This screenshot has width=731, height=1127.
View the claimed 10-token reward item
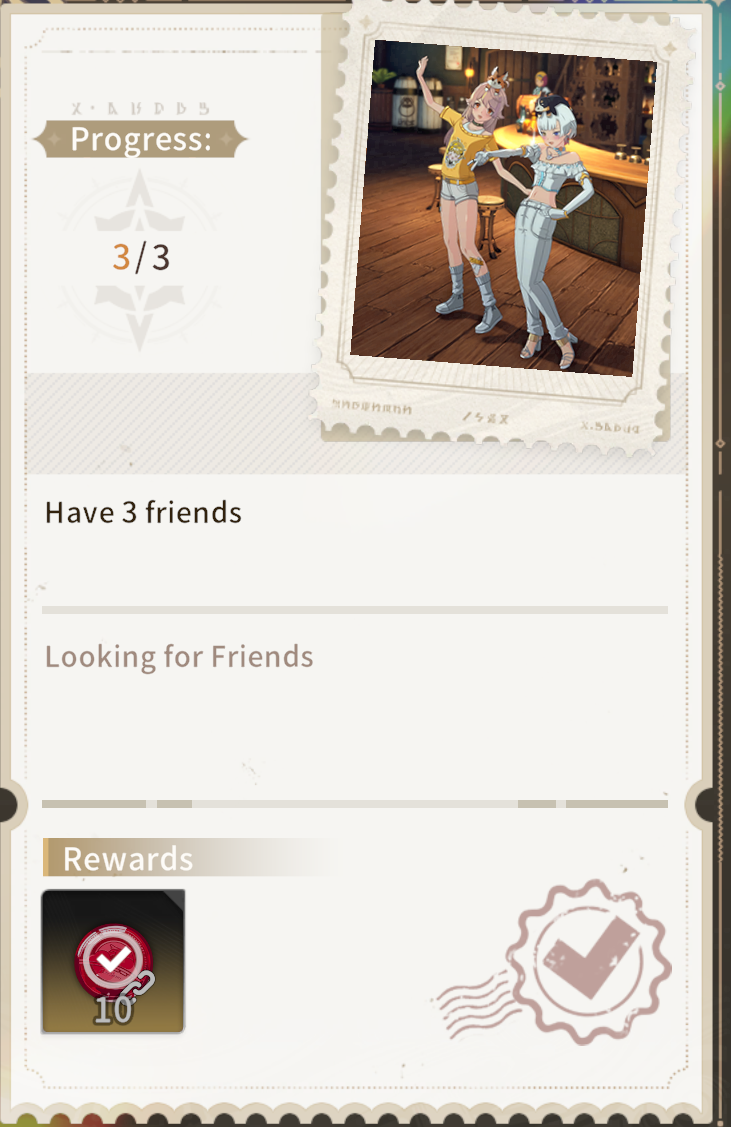(x=113, y=961)
